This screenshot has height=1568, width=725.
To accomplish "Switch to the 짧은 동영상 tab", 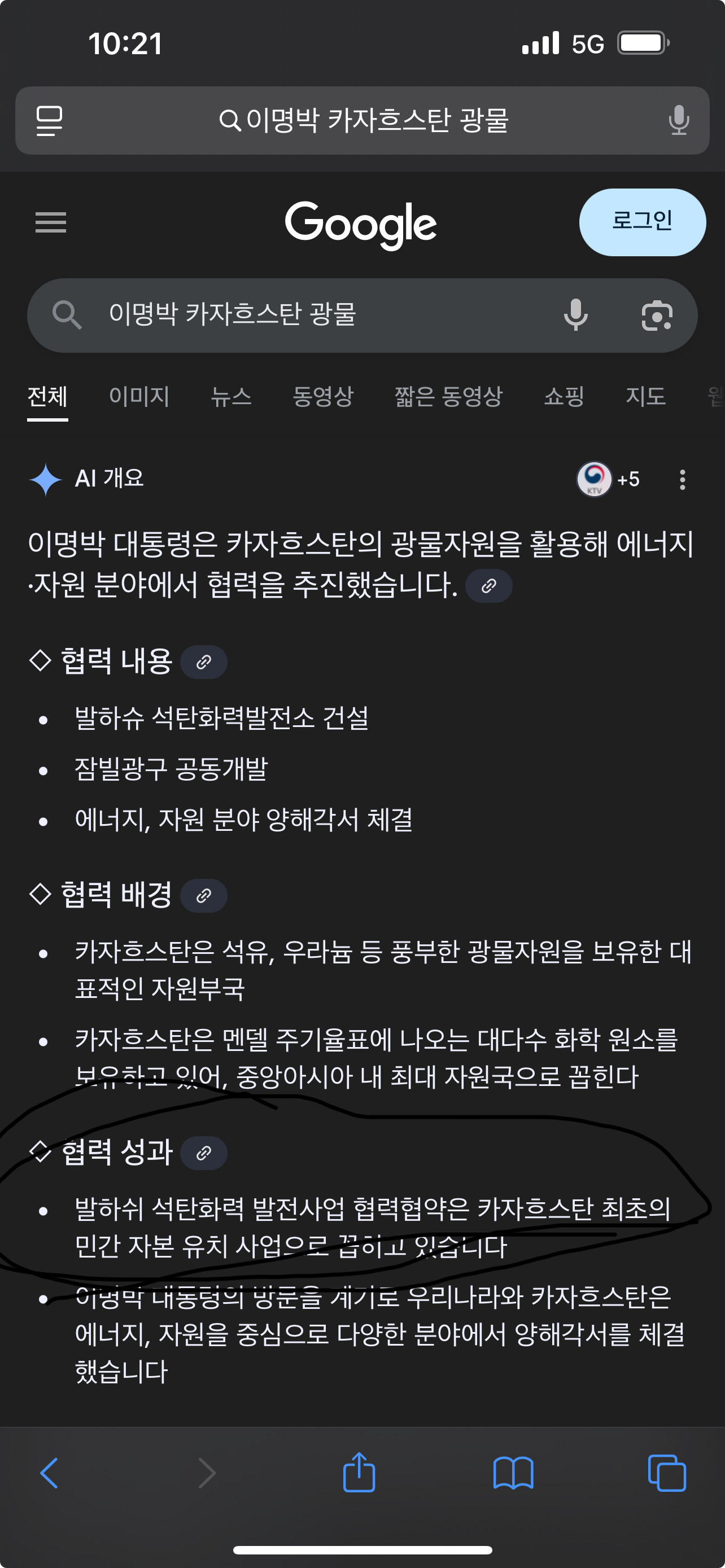I will [448, 396].
